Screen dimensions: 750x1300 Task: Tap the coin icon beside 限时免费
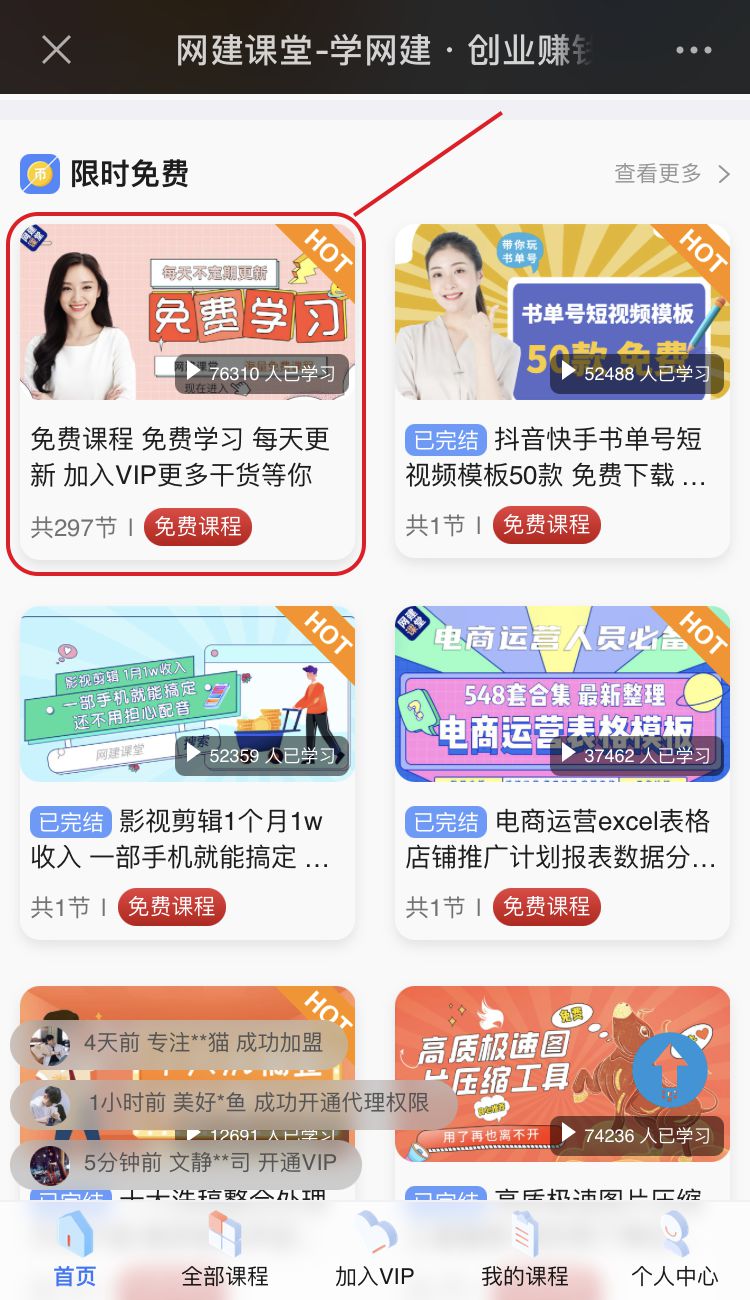point(41,174)
